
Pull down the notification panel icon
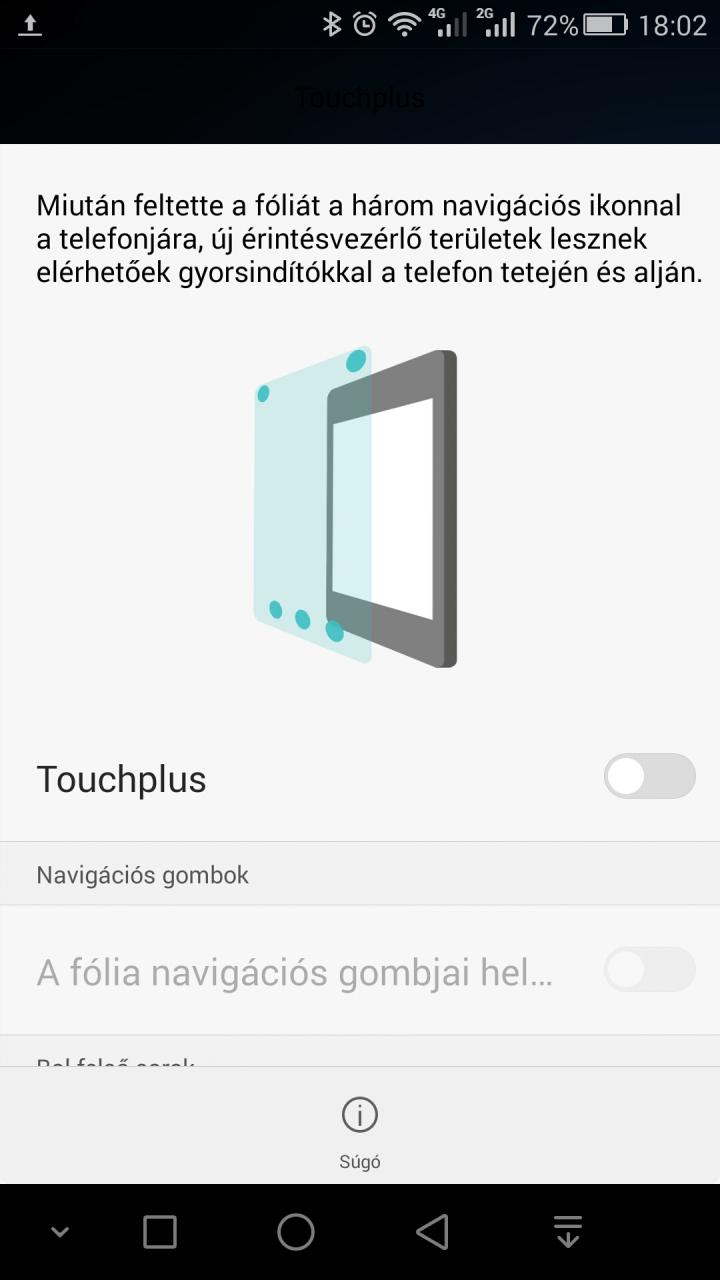pos(568,1232)
